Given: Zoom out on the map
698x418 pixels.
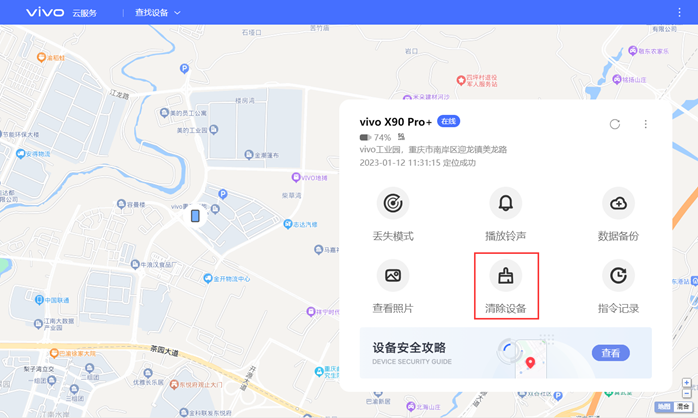Looking at the screenshot, I should [x=687, y=394].
